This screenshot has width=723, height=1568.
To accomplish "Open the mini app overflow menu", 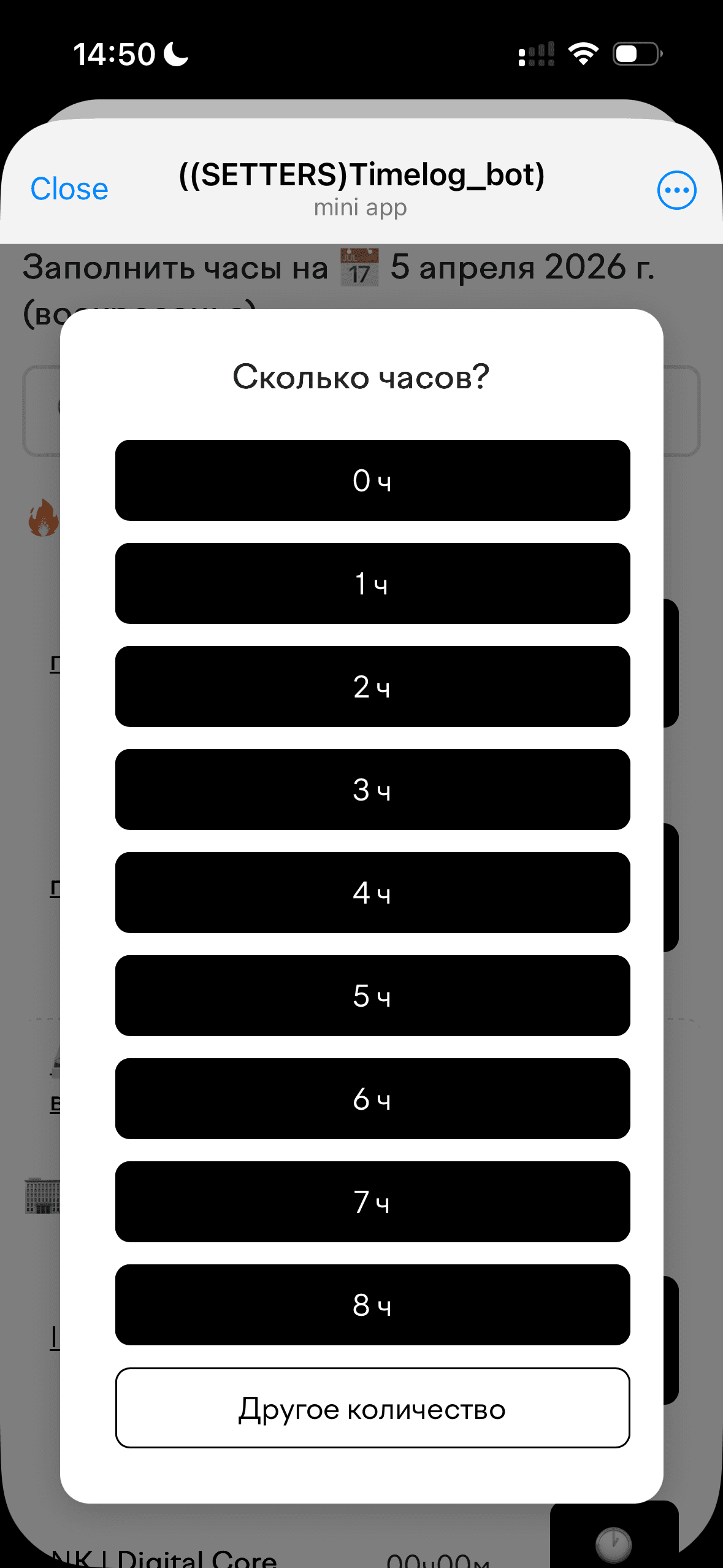I will 676,190.
